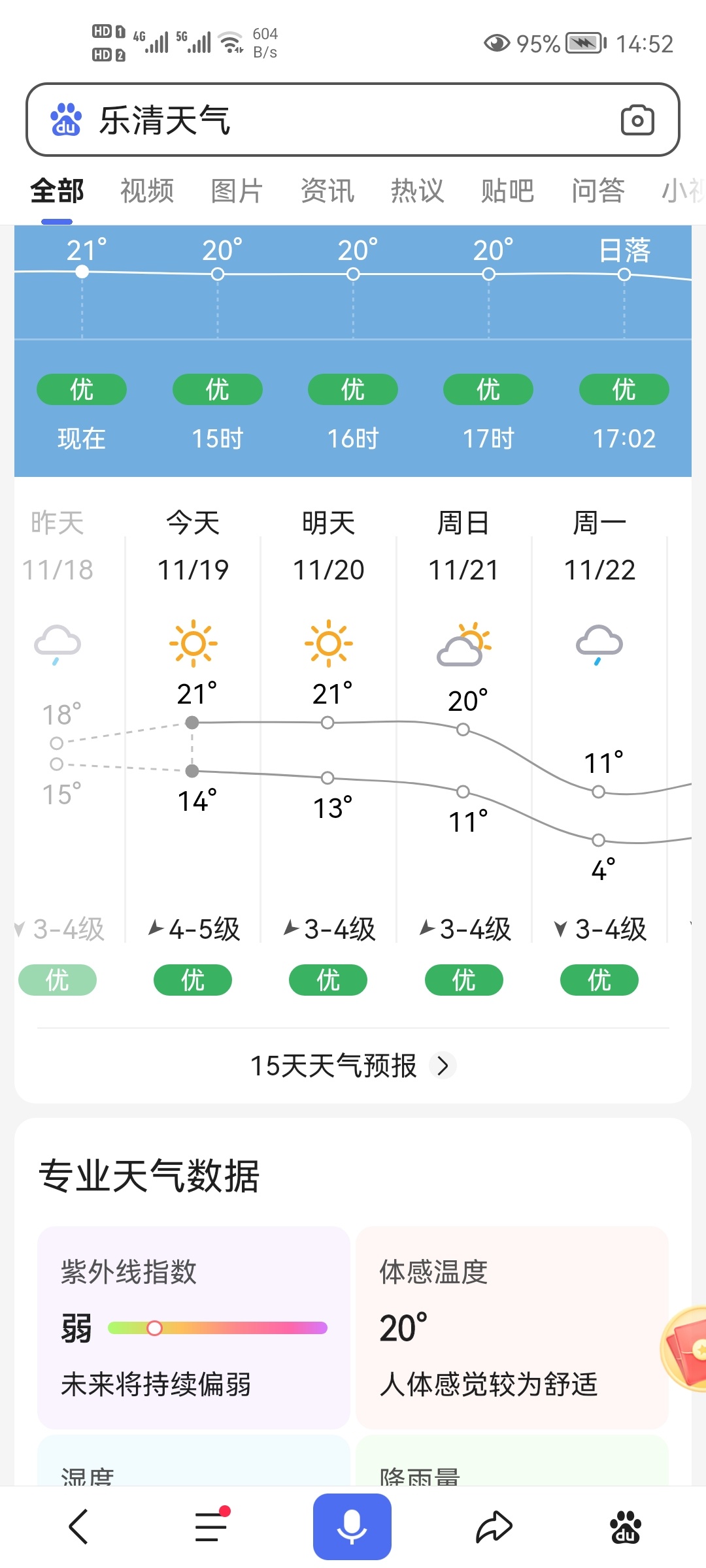This screenshot has height=1568, width=706.
Task: Open the 紫外线指数 card
Action: [x=193, y=1326]
